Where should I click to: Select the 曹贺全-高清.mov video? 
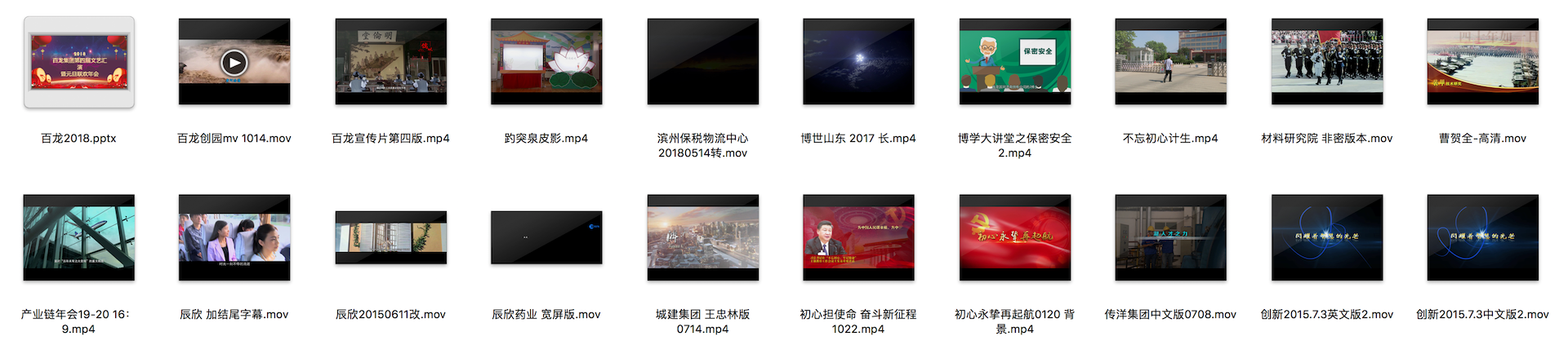click(1482, 62)
